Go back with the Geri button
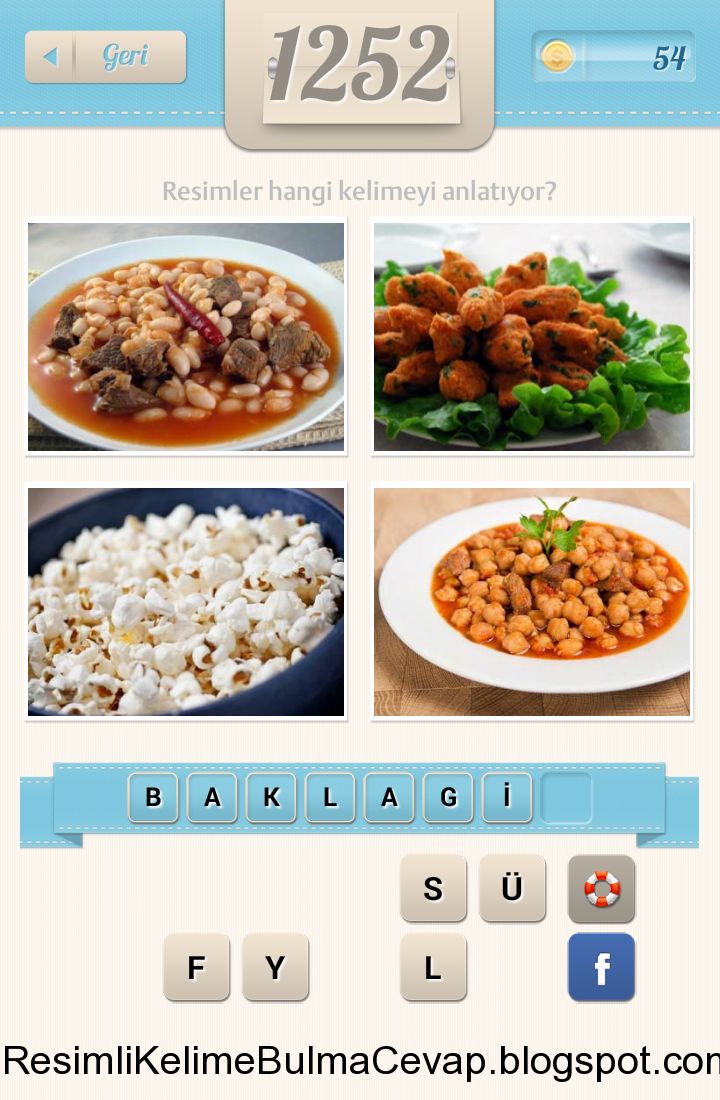The width and height of the screenshot is (720, 1100). (106, 57)
